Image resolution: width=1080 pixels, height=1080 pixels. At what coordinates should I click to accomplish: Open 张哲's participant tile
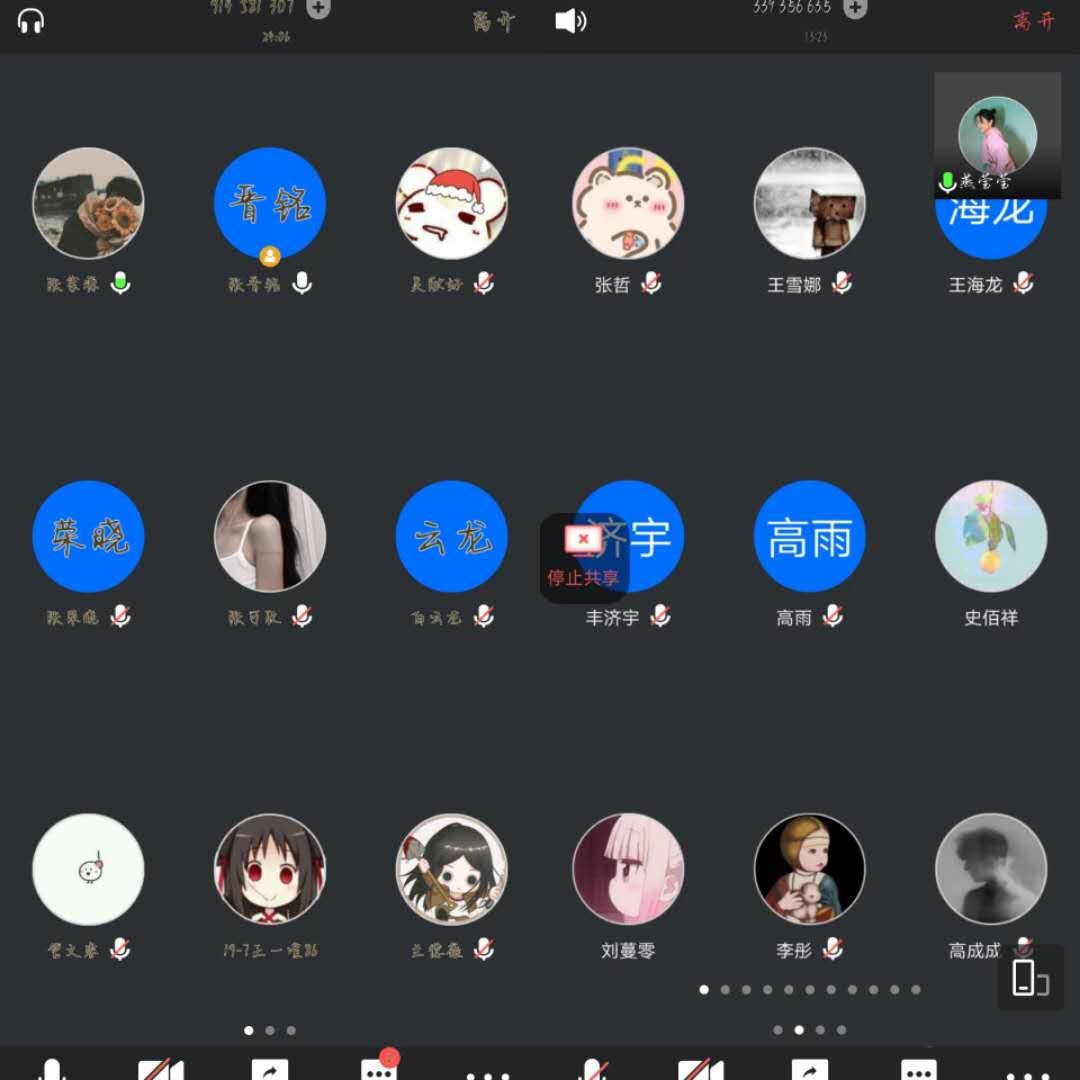click(628, 203)
